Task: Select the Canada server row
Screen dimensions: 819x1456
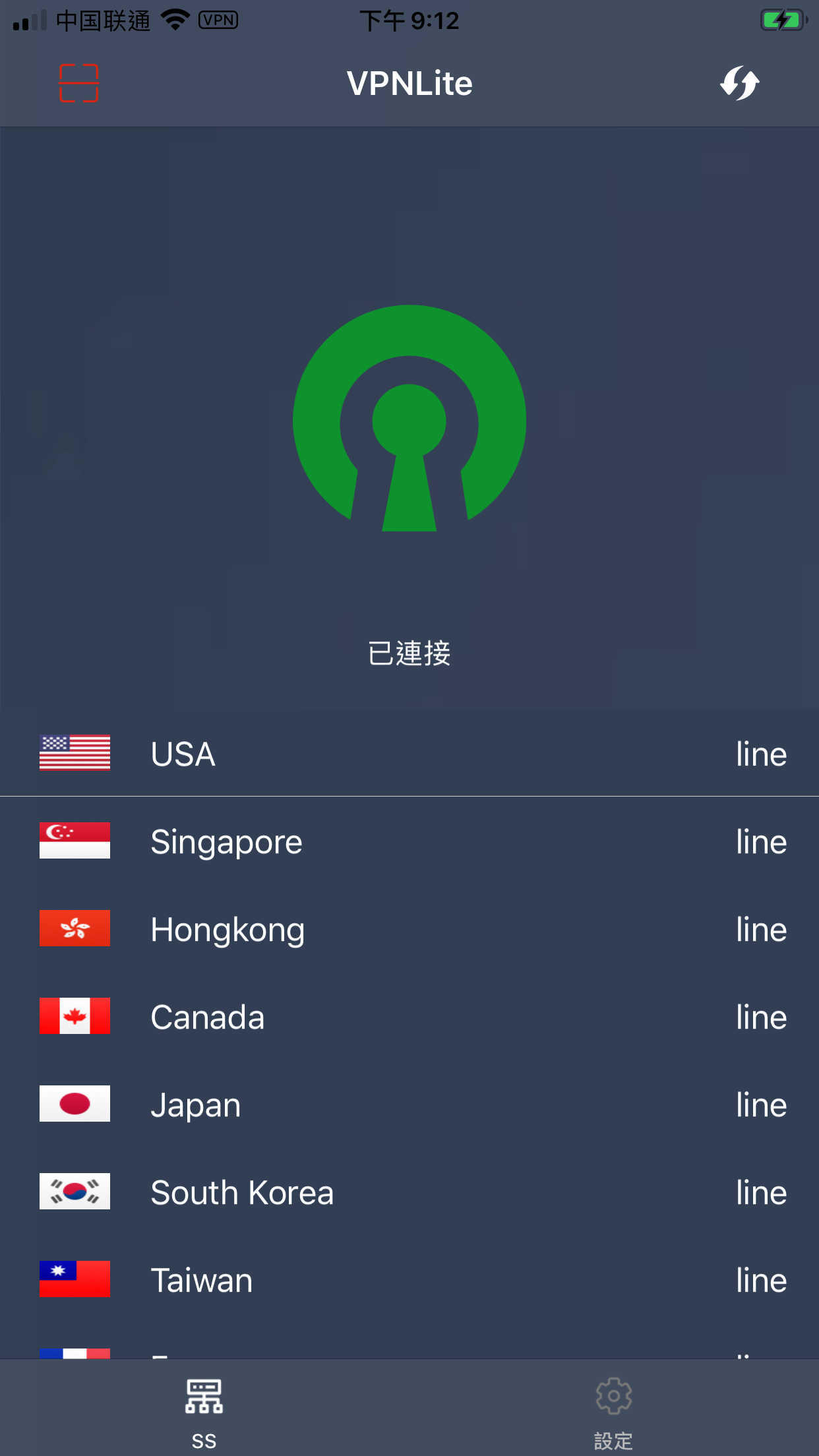Action: [409, 1016]
